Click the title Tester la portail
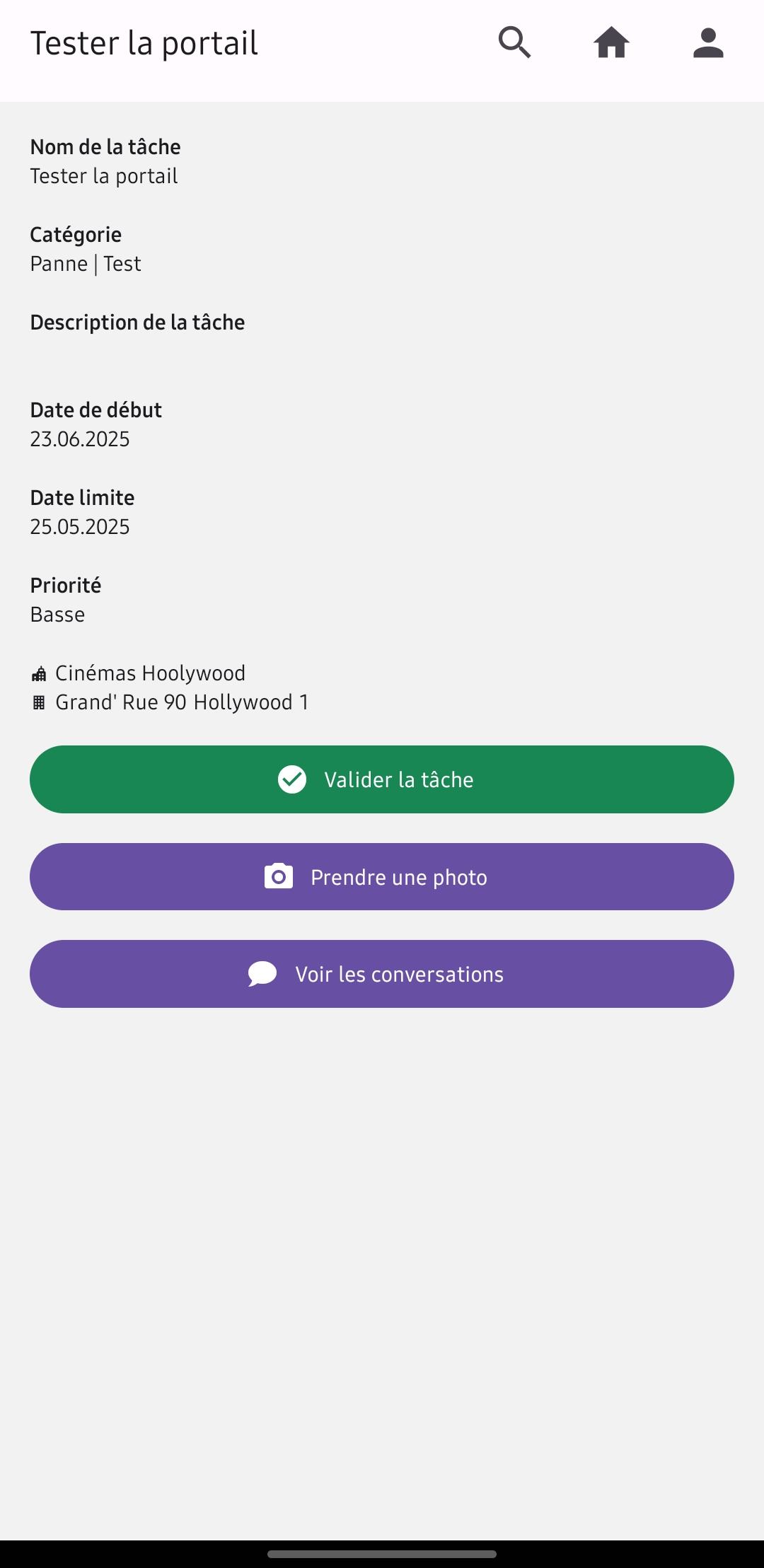The image size is (764, 1568). (x=144, y=42)
